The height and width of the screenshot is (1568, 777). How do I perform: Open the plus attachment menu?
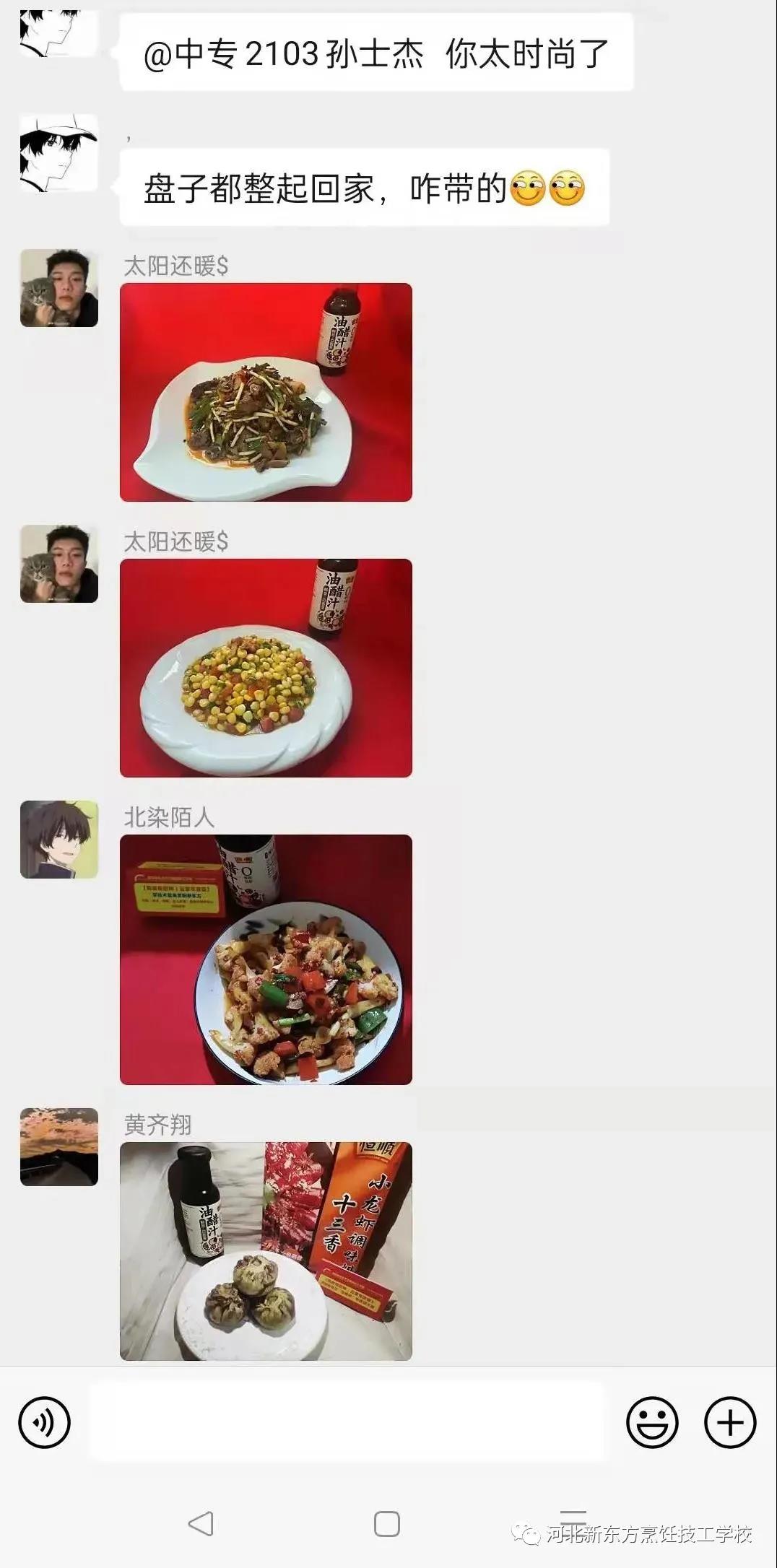click(x=730, y=1422)
